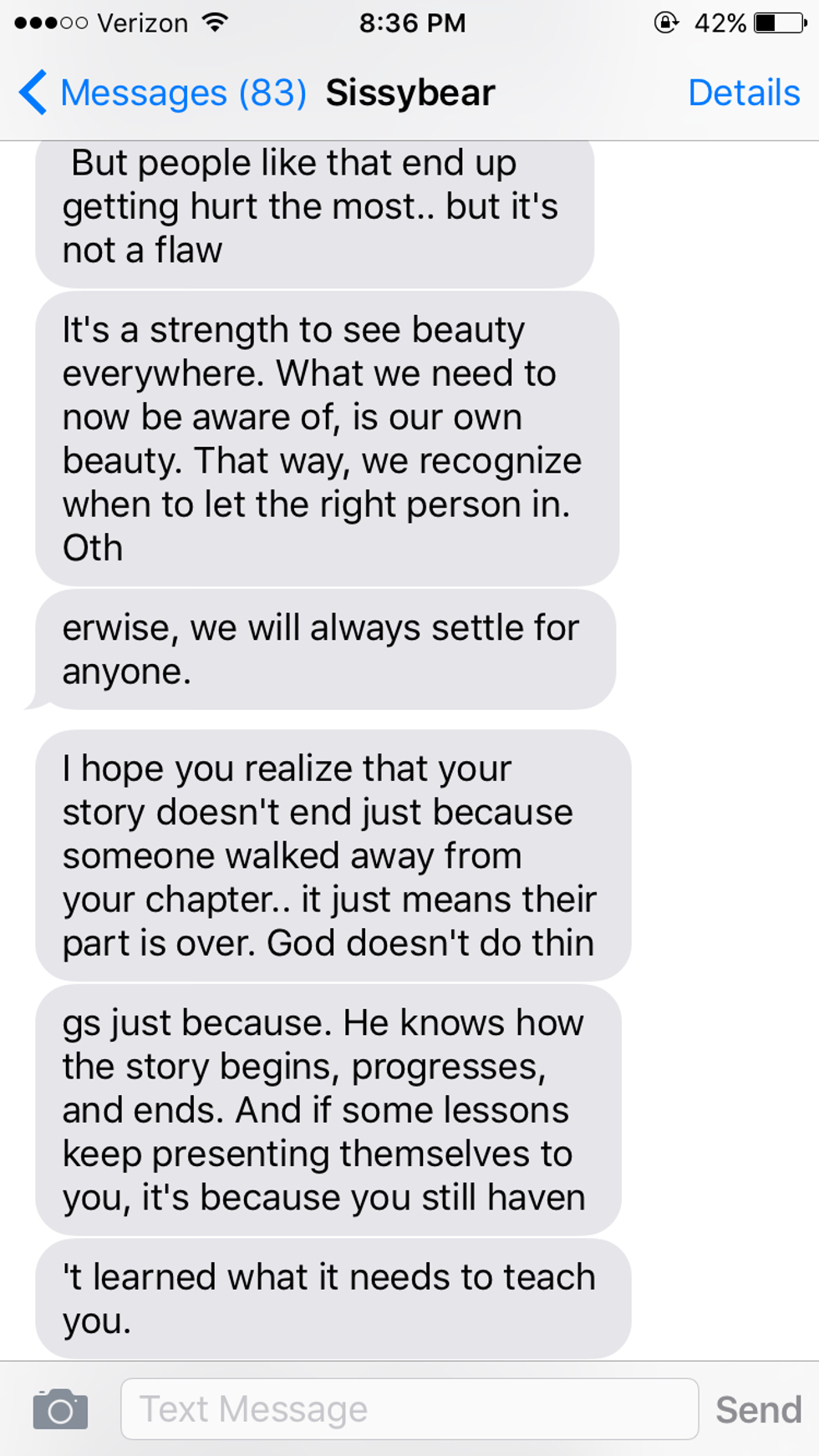819x1456 pixels.
Task: Focus the Text Message input field
Action: (409, 1409)
